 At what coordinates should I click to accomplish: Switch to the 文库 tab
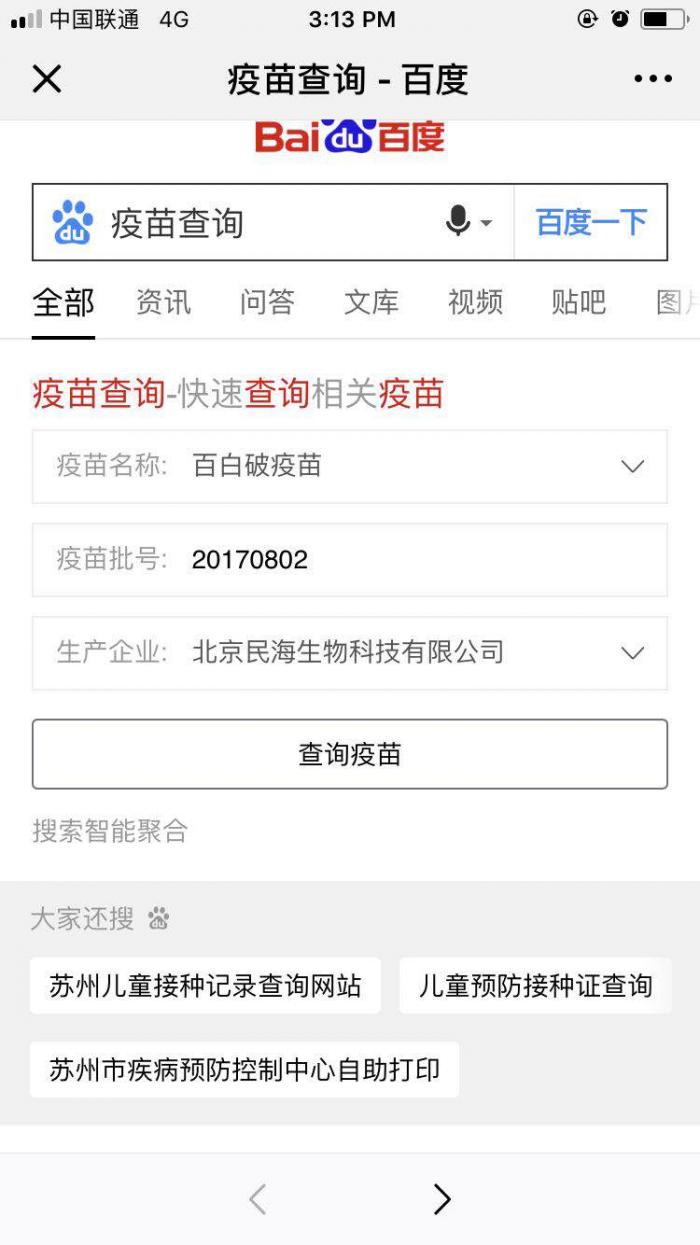pos(371,302)
